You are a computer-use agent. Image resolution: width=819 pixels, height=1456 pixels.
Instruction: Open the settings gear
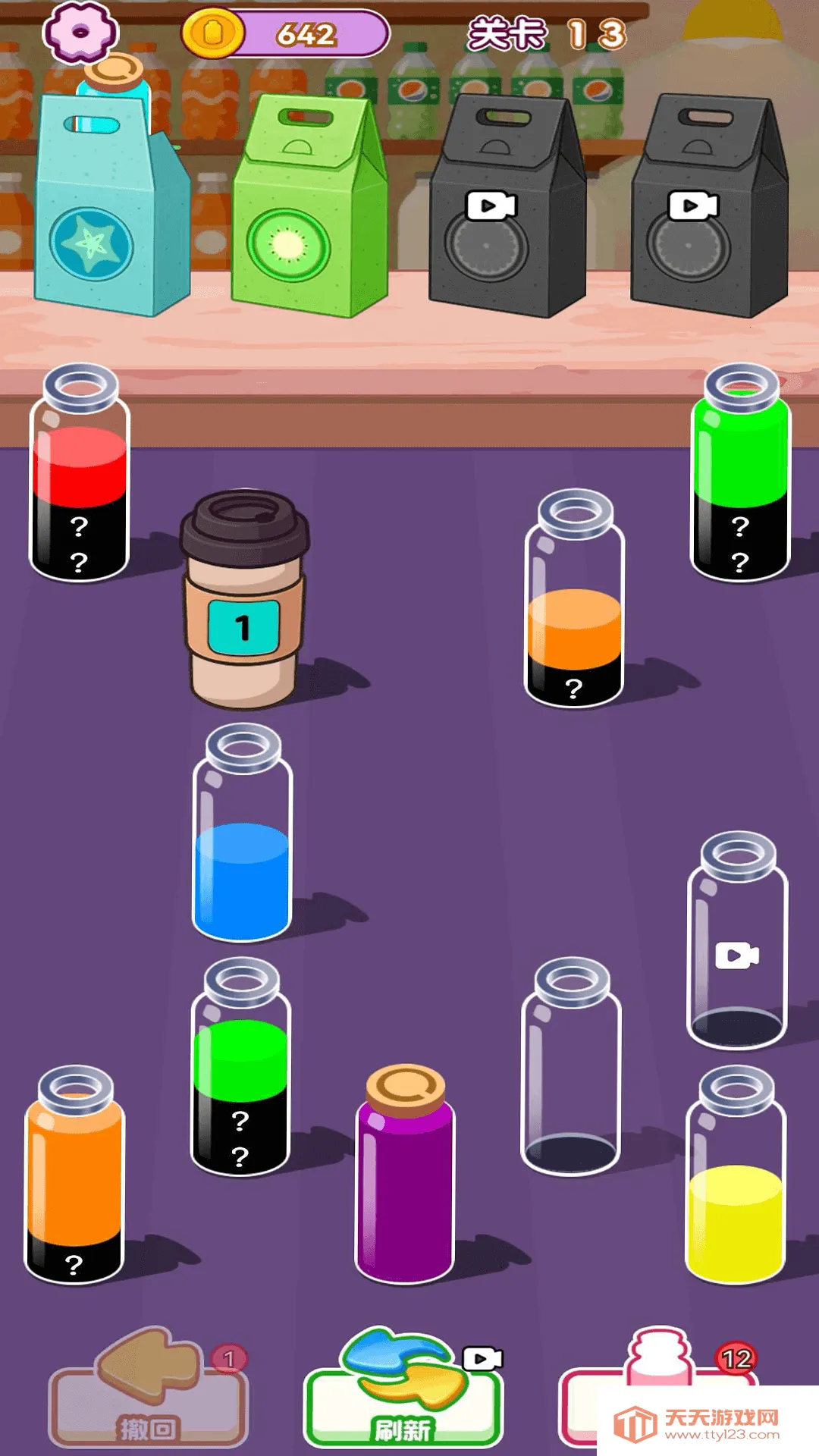coord(80,32)
